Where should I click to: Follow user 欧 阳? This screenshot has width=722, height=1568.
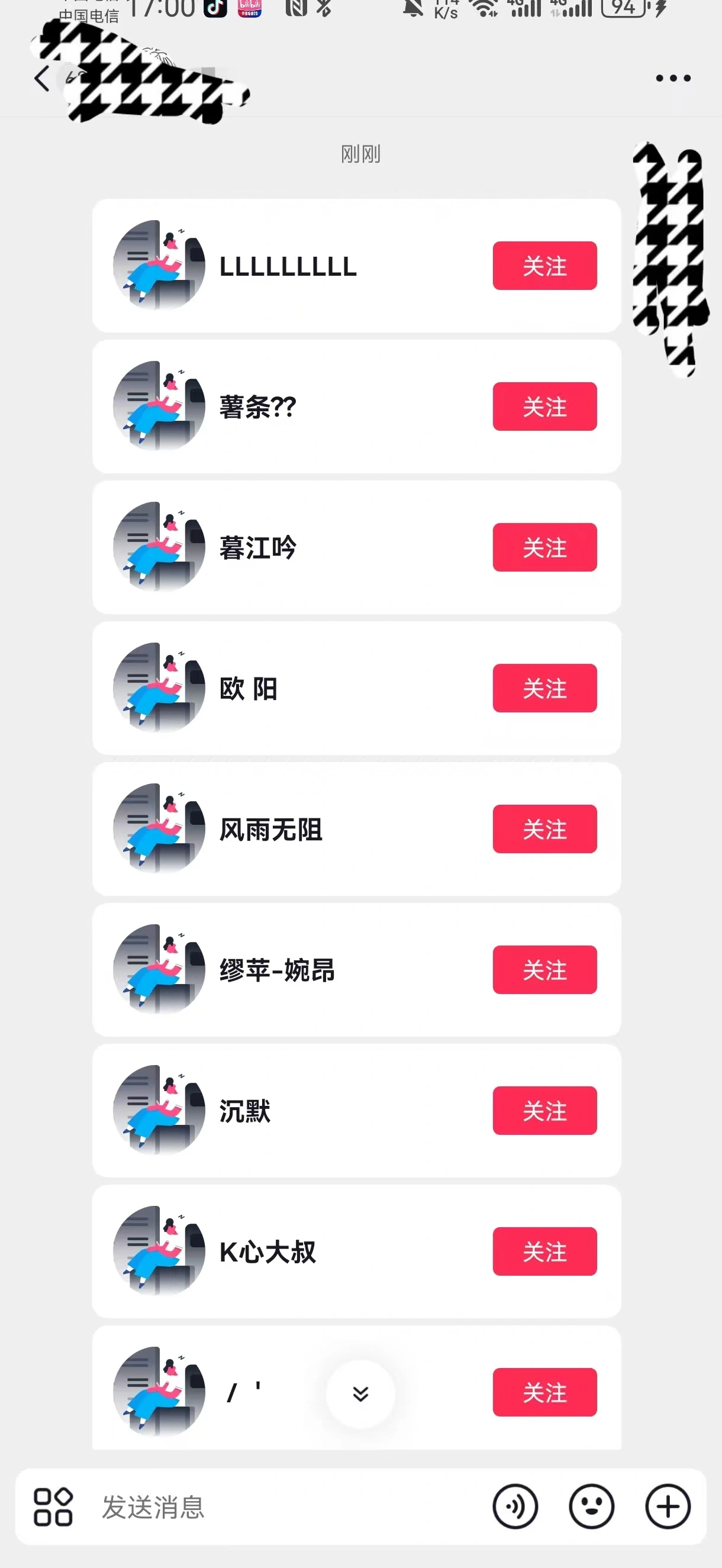point(544,688)
